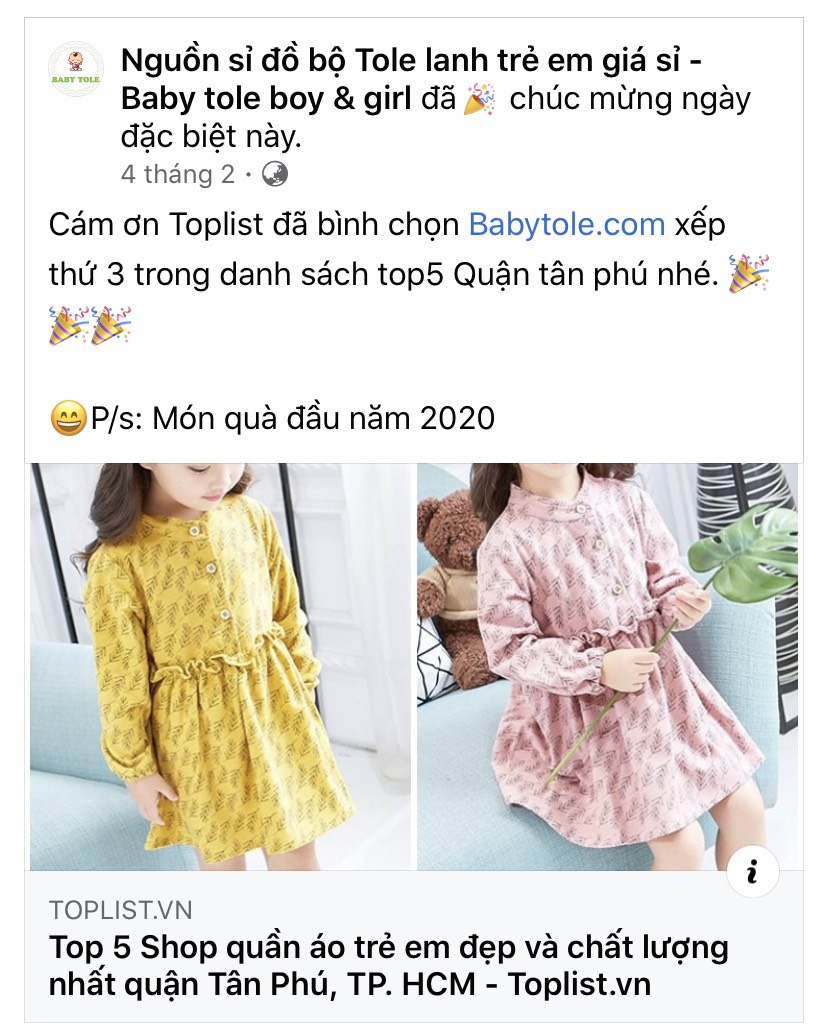This screenshot has width=828, height=1028.
Task: Open the Babytole.com link
Action: coord(566,223)
